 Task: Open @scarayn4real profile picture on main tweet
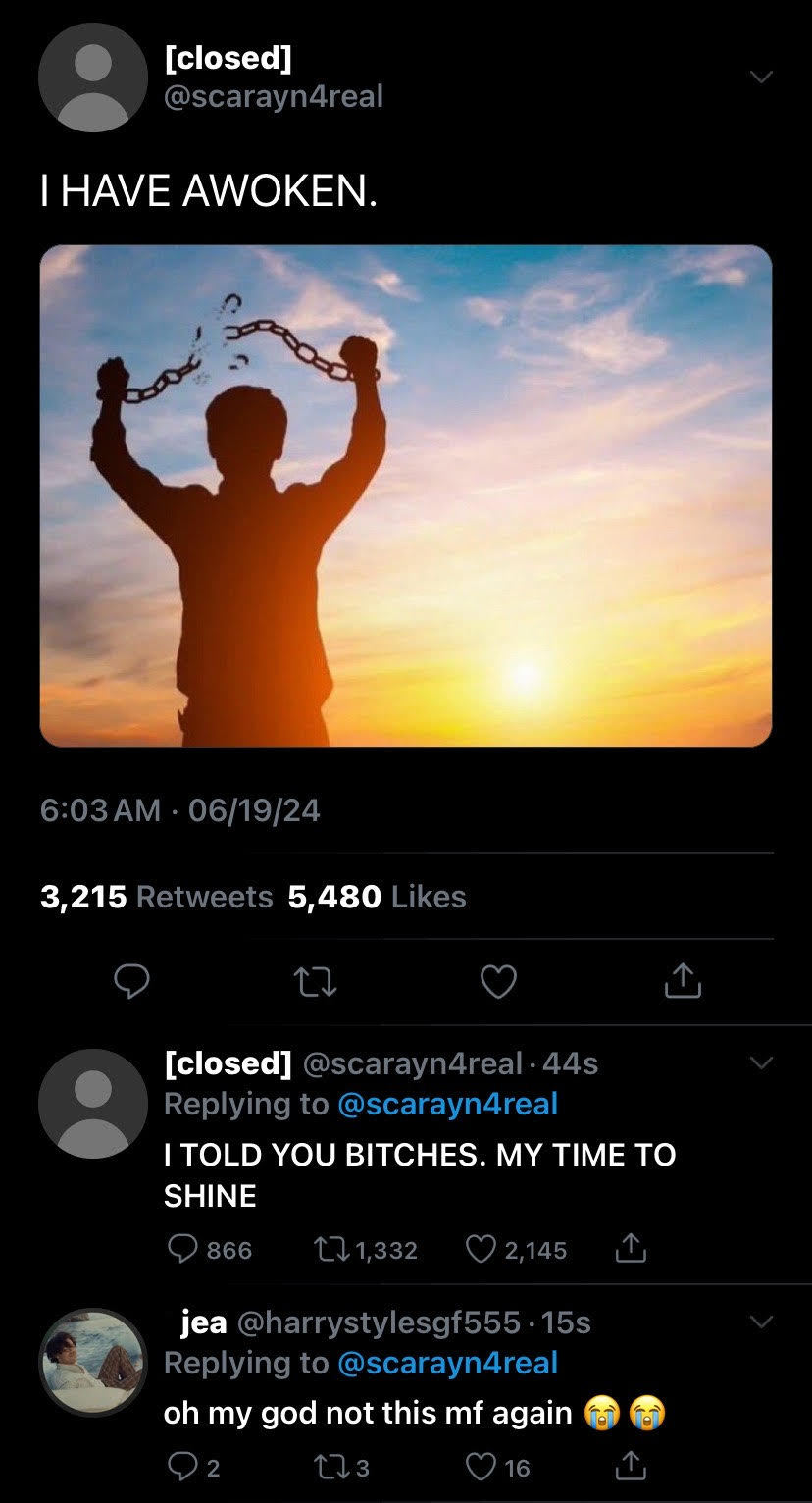[x=93, y=78]
